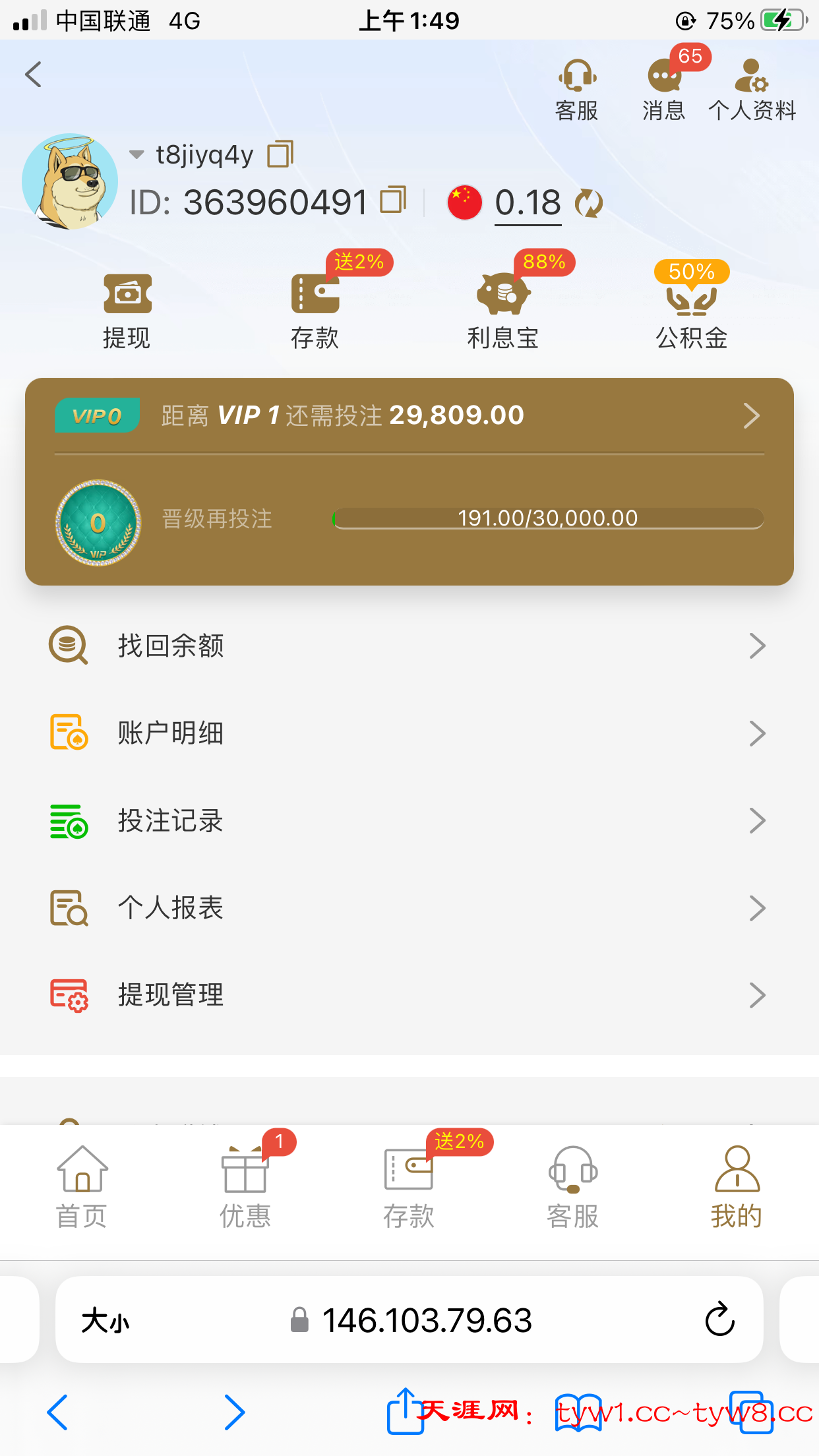
Task: Copy the account ID number
Action: coord(393,200)
